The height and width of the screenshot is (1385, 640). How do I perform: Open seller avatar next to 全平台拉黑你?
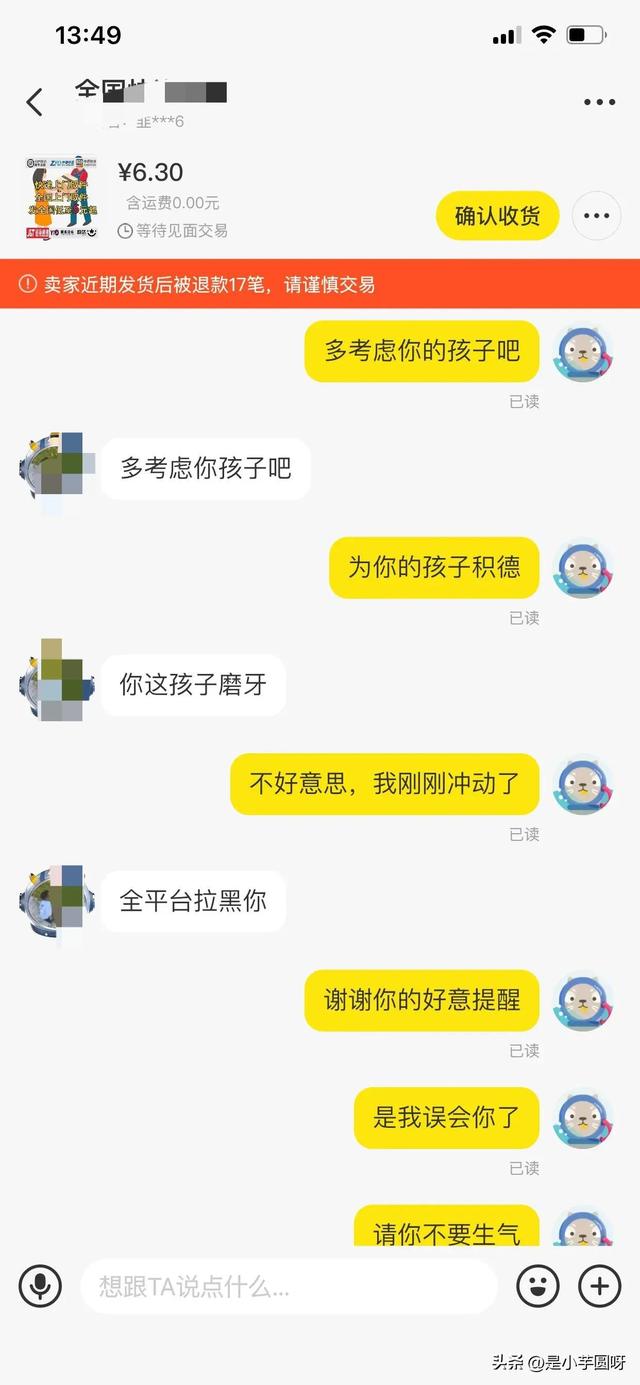click(x=57, y=901)
